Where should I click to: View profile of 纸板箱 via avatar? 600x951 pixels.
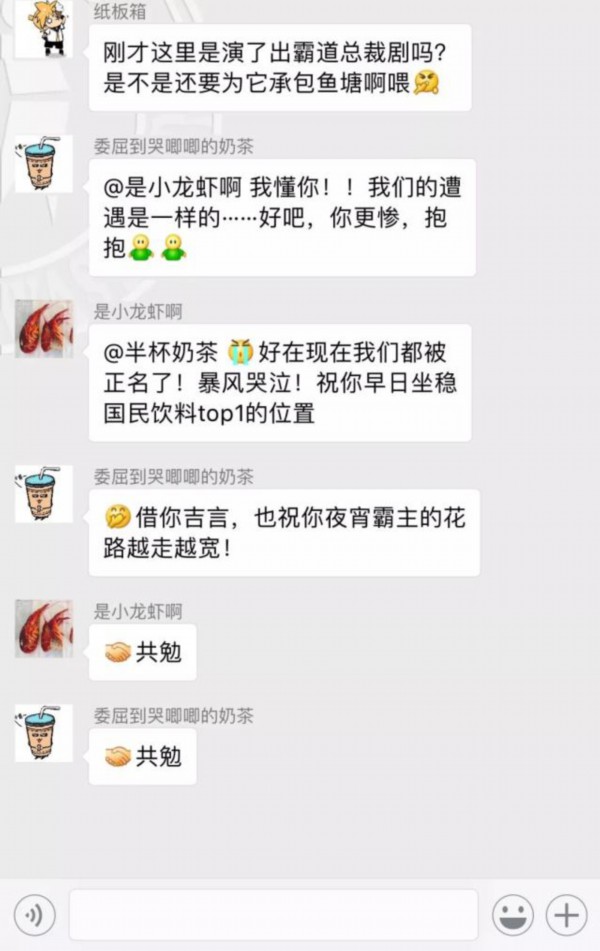(x=43, y=30)
